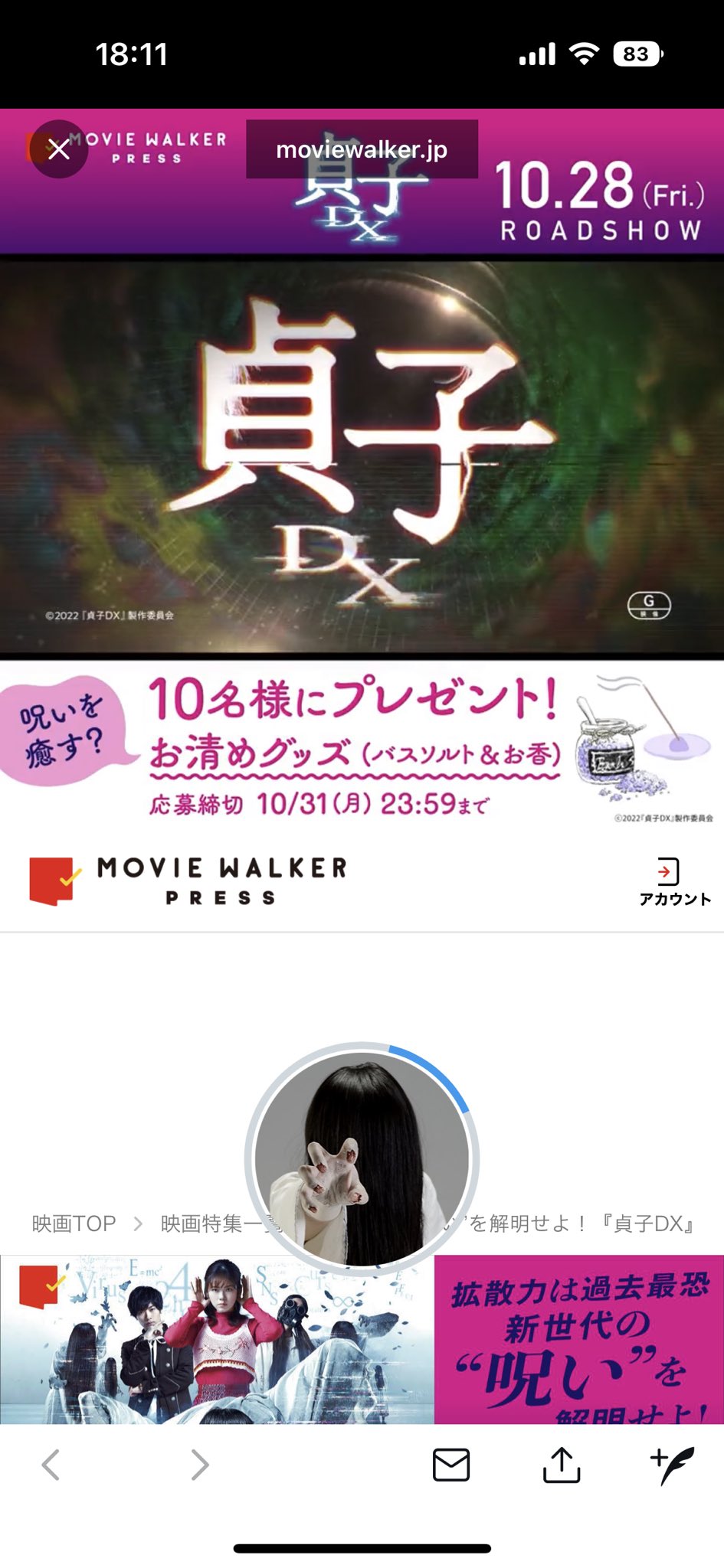724x1568 pixels.
Task: Open the 映画TOP breadcrumb link
Action: 74,1223
